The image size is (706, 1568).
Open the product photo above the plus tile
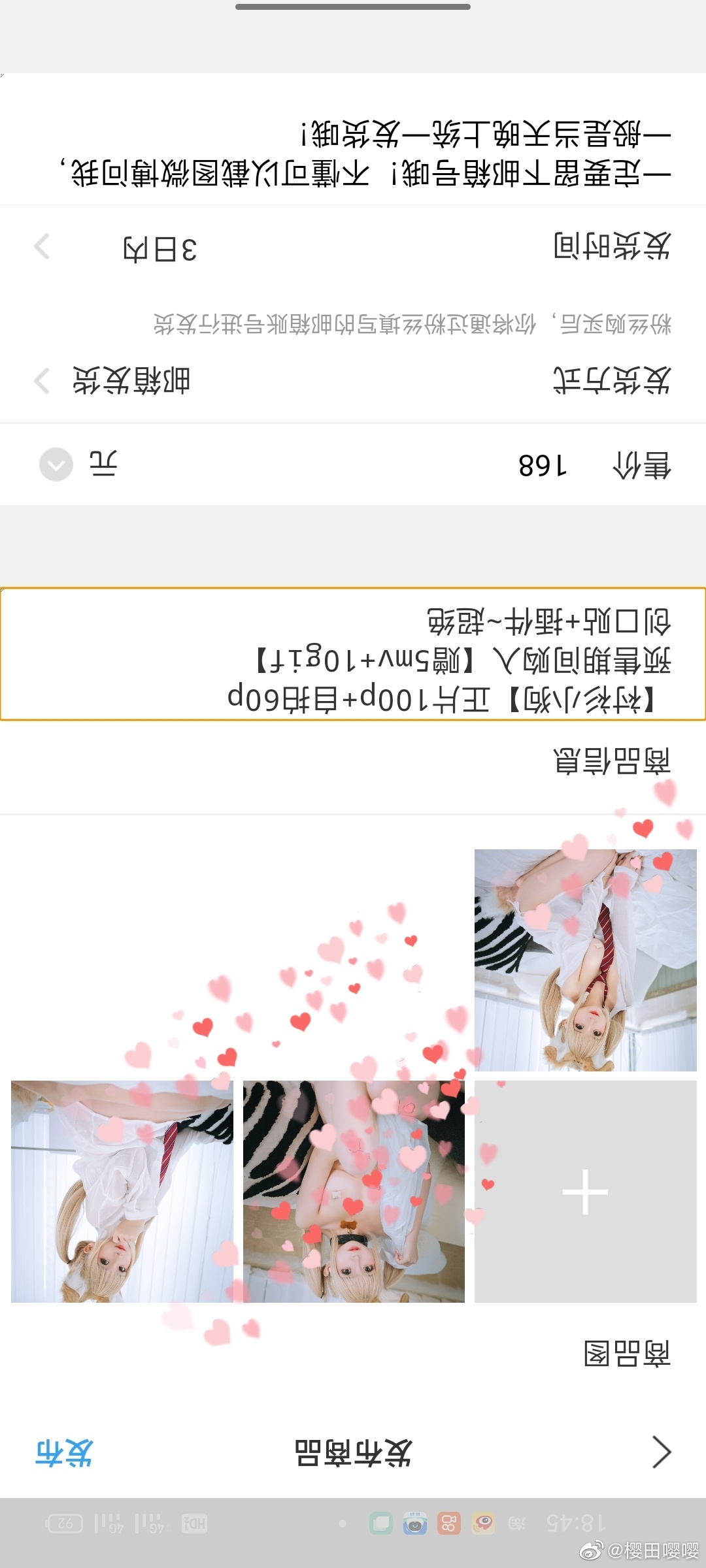tap(585, 960)
